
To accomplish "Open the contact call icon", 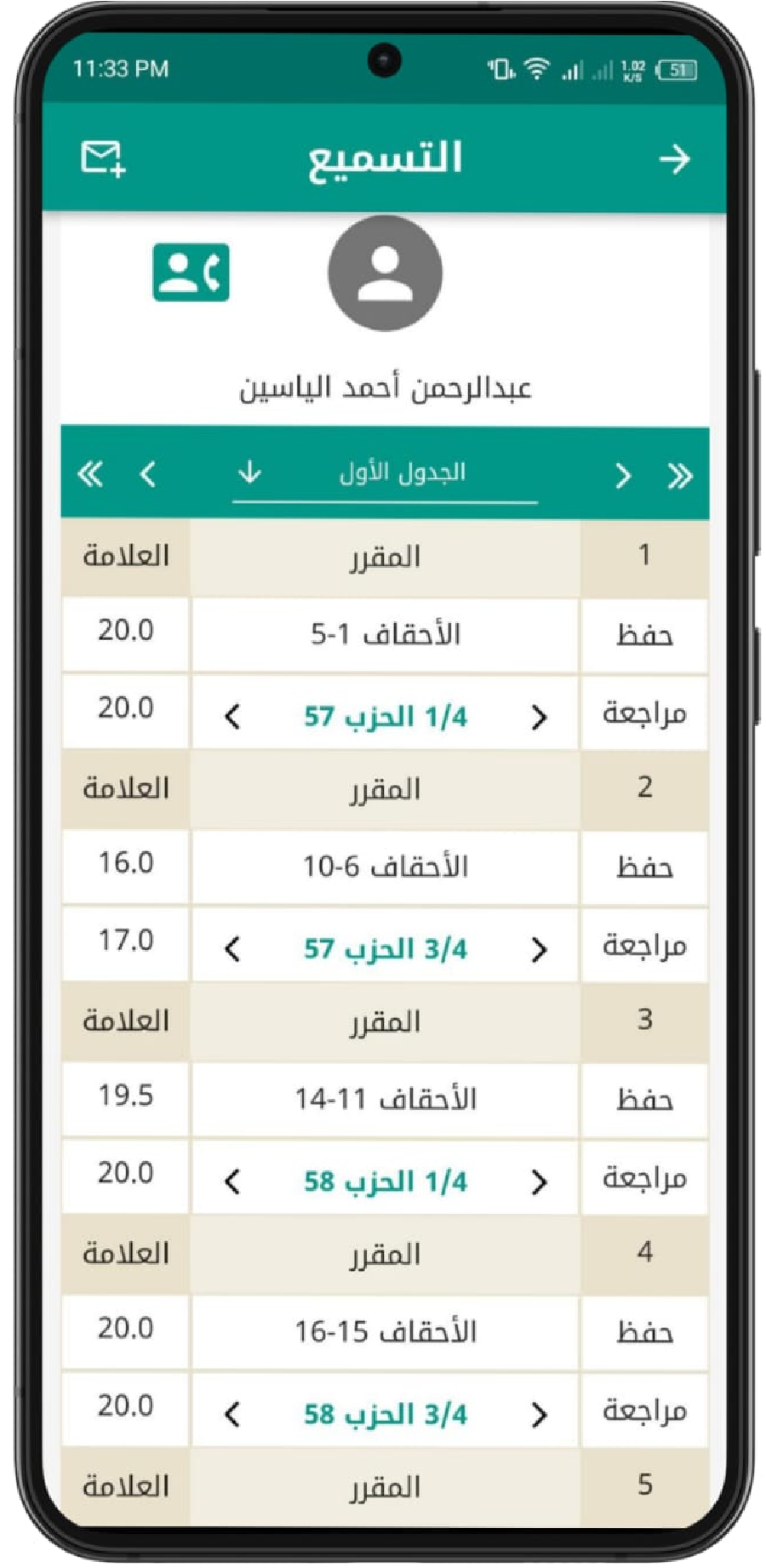I will (x=191, y=272).
